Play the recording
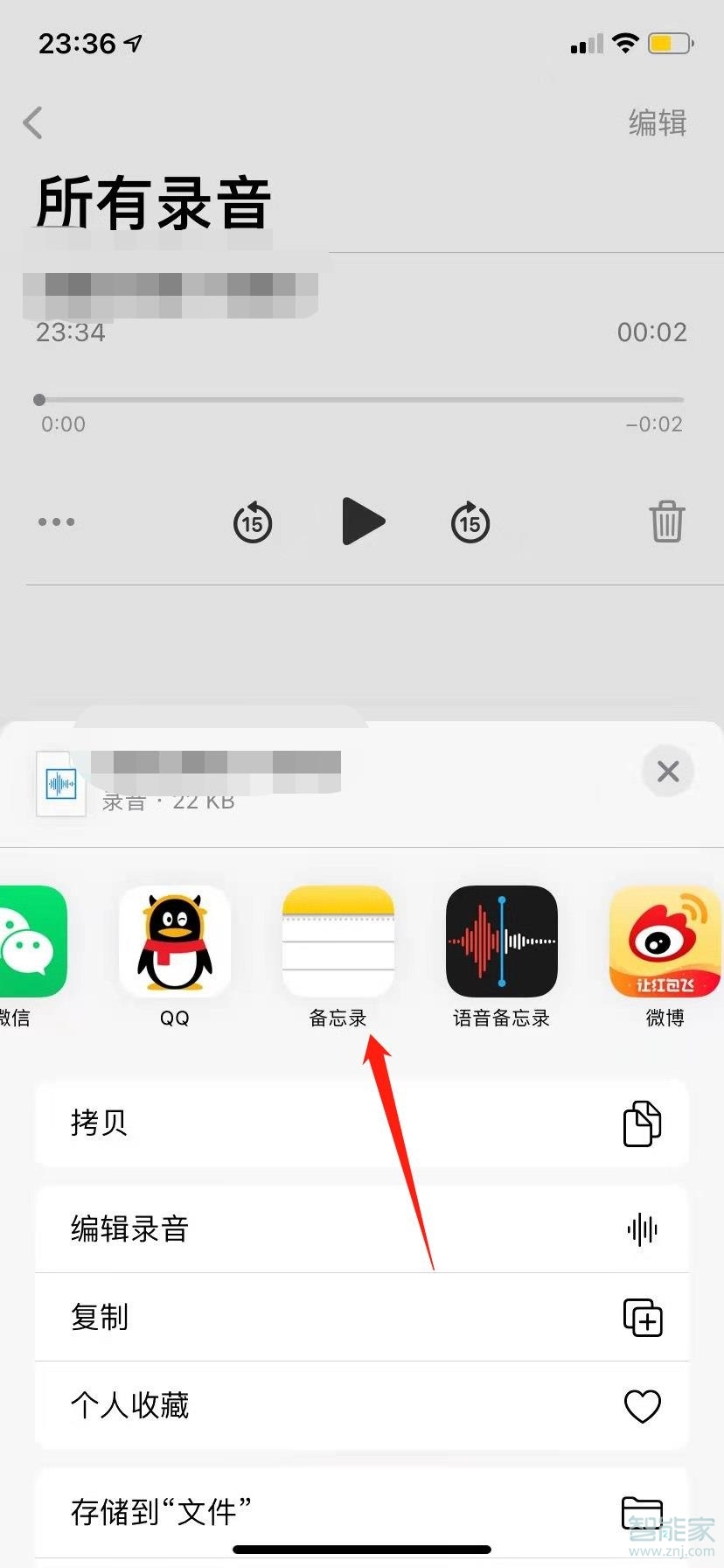This screenshot has width=724, height=1568. pos(362,521)
